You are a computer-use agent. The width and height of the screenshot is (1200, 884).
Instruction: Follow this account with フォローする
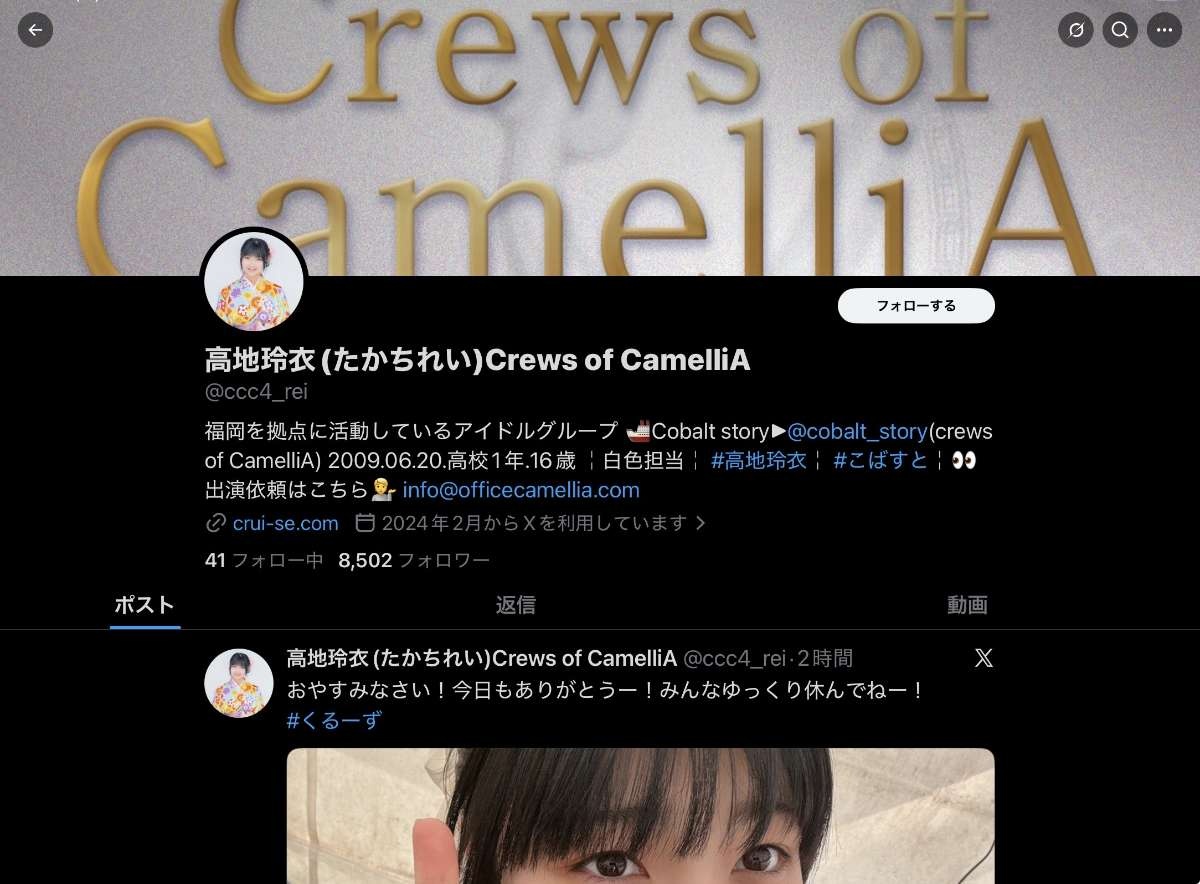(916, 306)
